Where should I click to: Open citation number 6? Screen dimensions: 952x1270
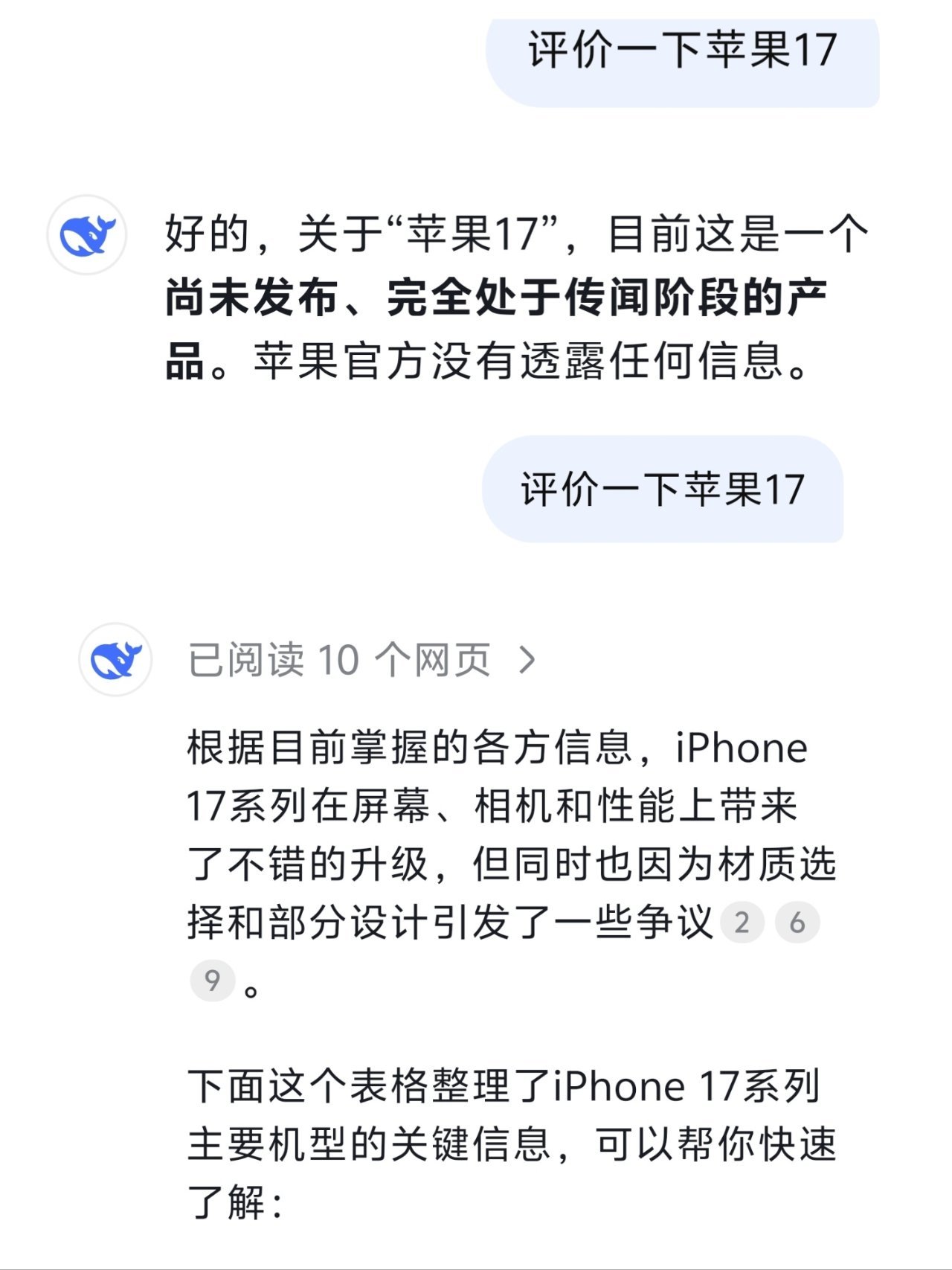(x=797, y=923)
